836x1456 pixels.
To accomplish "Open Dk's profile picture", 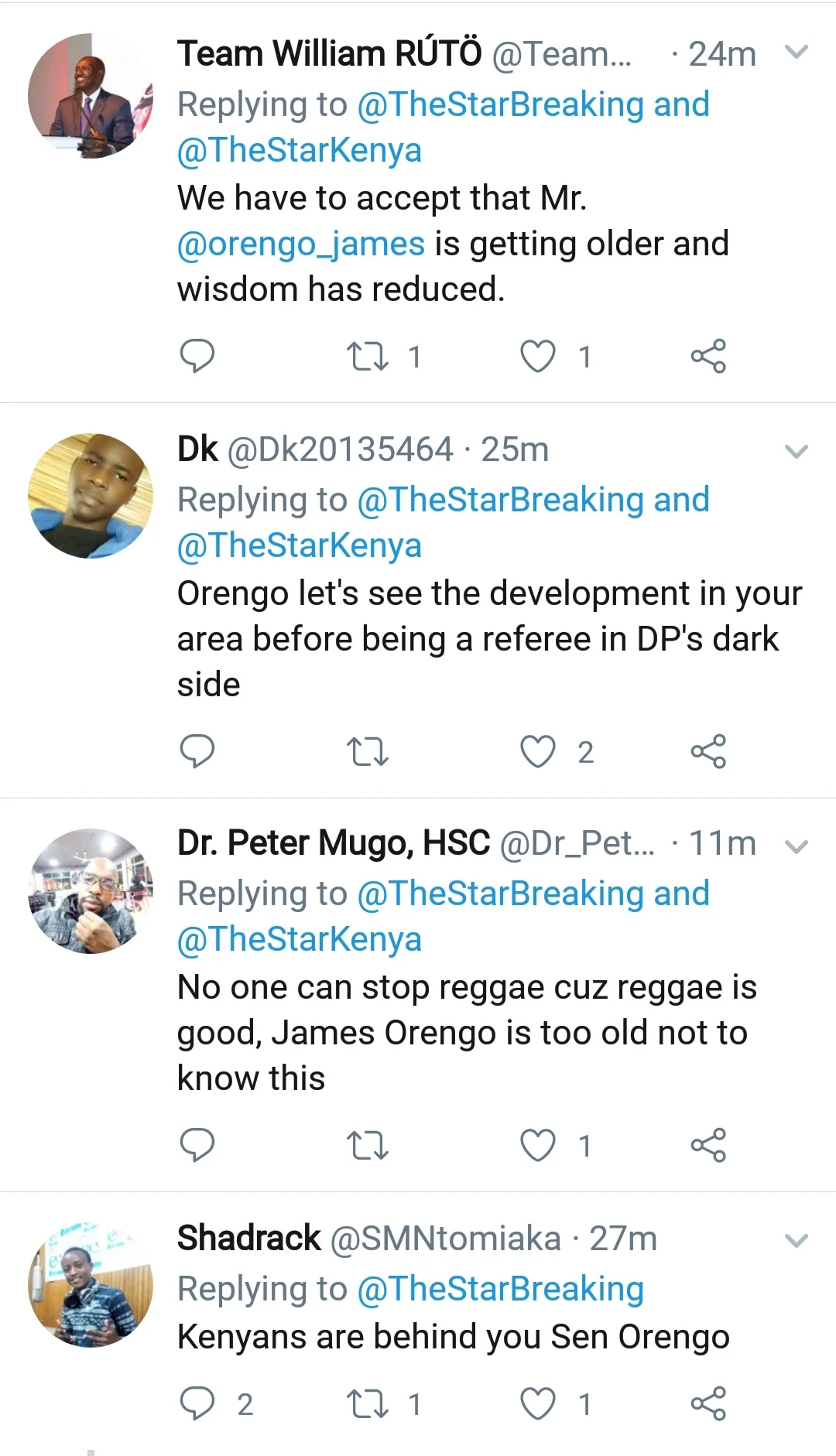I will tap(91, 496).
